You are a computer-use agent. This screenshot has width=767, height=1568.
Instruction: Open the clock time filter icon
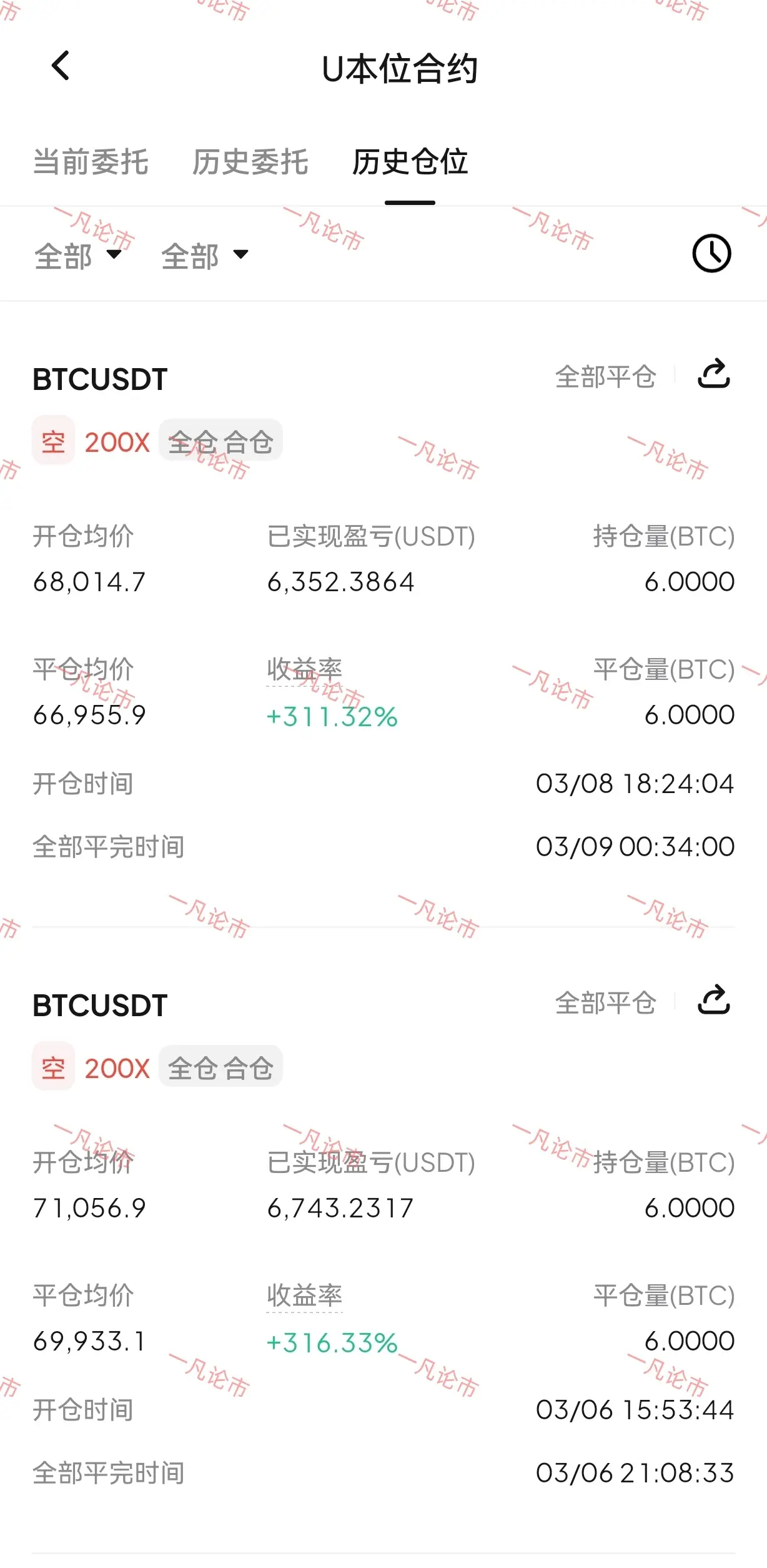click(x=711, y=254)
